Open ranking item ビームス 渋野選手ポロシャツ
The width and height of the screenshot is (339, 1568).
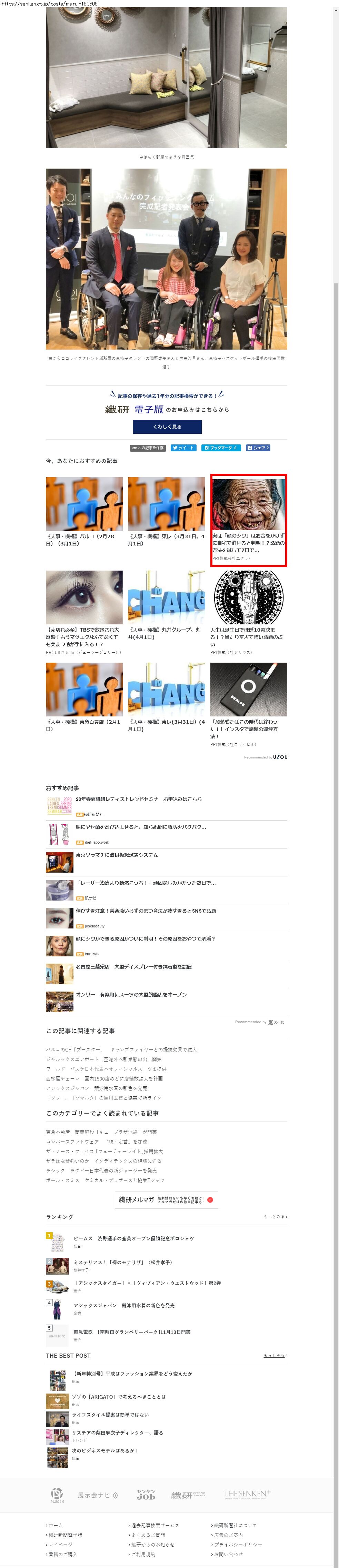coord(133,1238)
